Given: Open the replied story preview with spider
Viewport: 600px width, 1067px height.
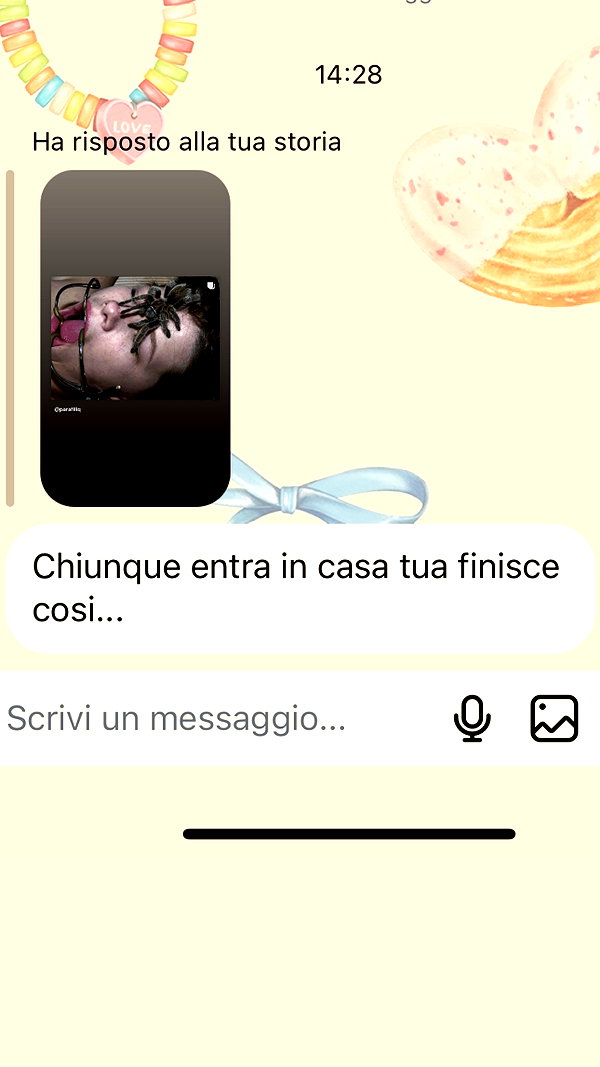Looking at the screenshot, I should pos(135,338).
